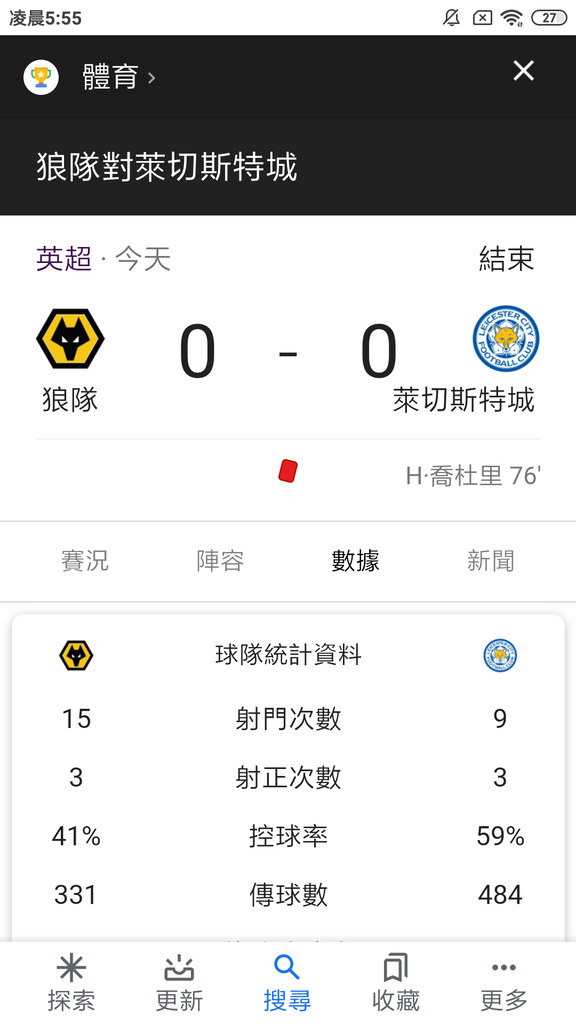Switch to the 陣容 tab
This screenshot has height=1024, width=576.
[220, 561]
